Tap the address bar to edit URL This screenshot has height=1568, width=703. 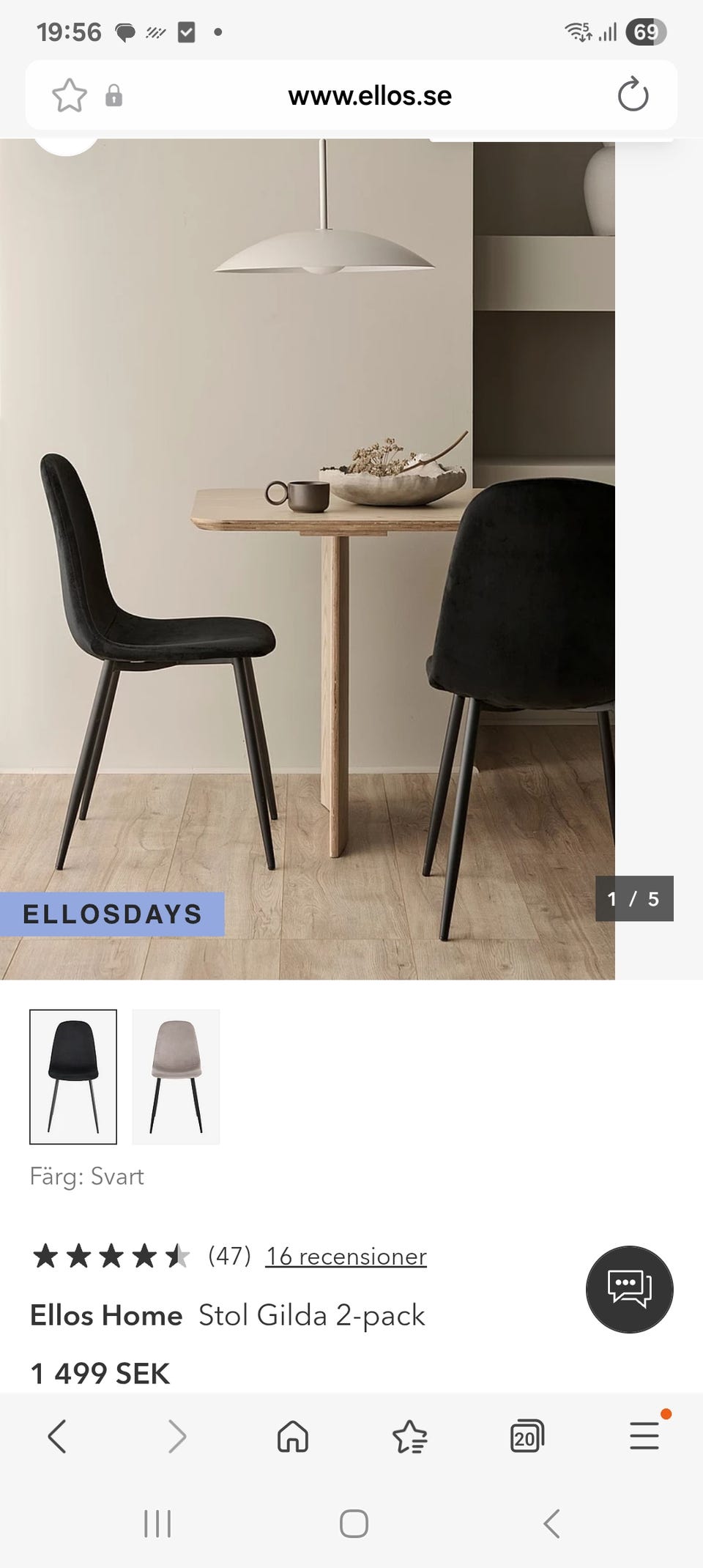tap(370, 95)
